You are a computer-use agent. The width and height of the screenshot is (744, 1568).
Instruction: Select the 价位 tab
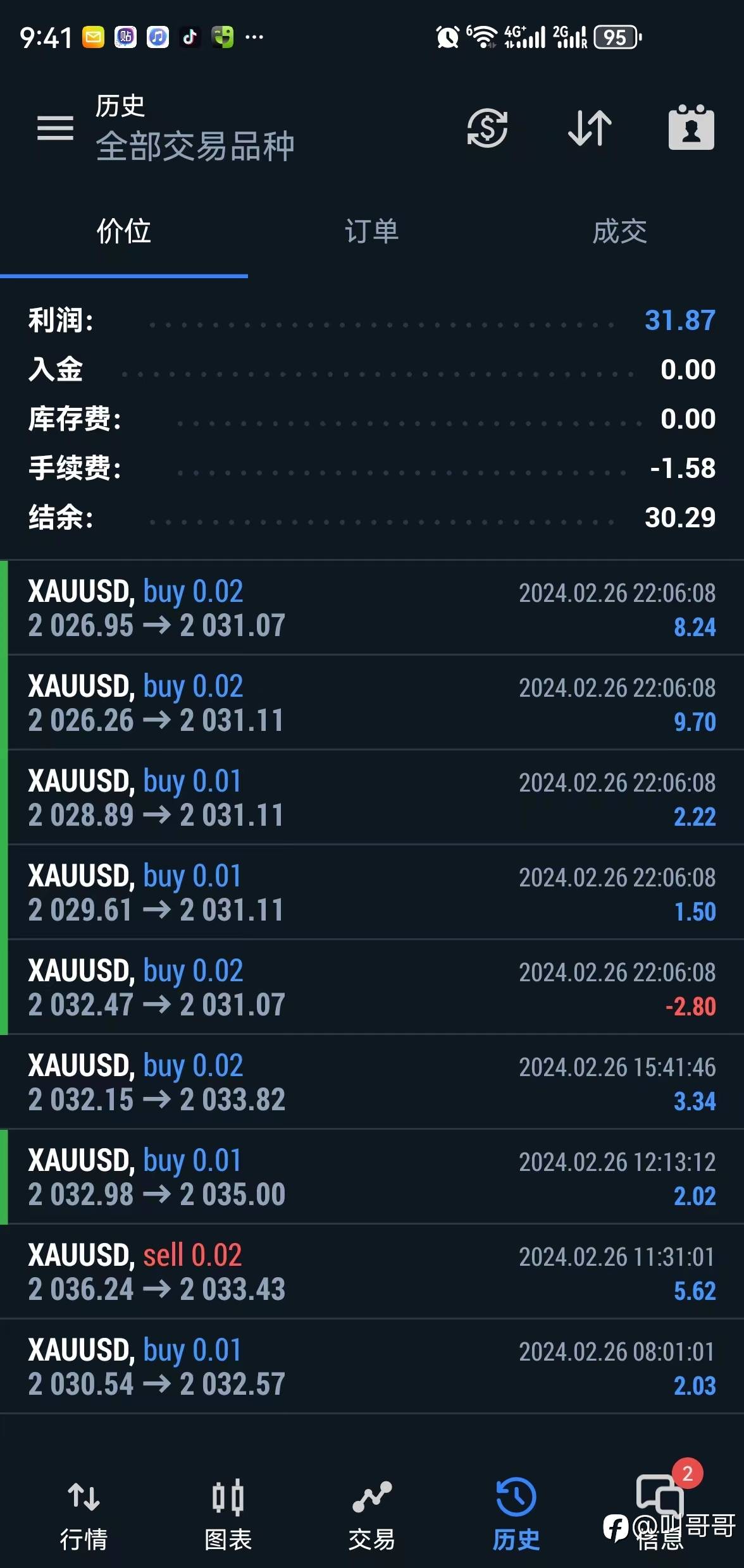[x=124, y=231]
